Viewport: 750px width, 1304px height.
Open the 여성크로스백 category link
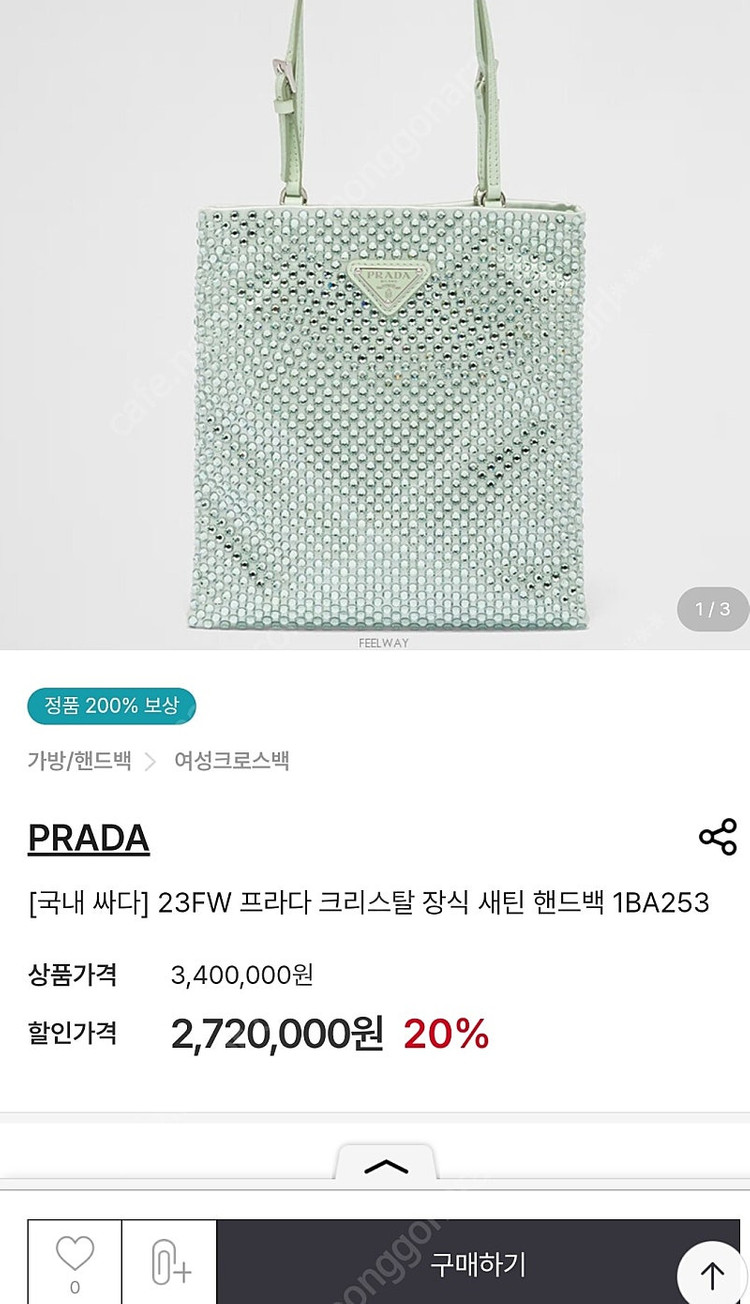(233, 761)
